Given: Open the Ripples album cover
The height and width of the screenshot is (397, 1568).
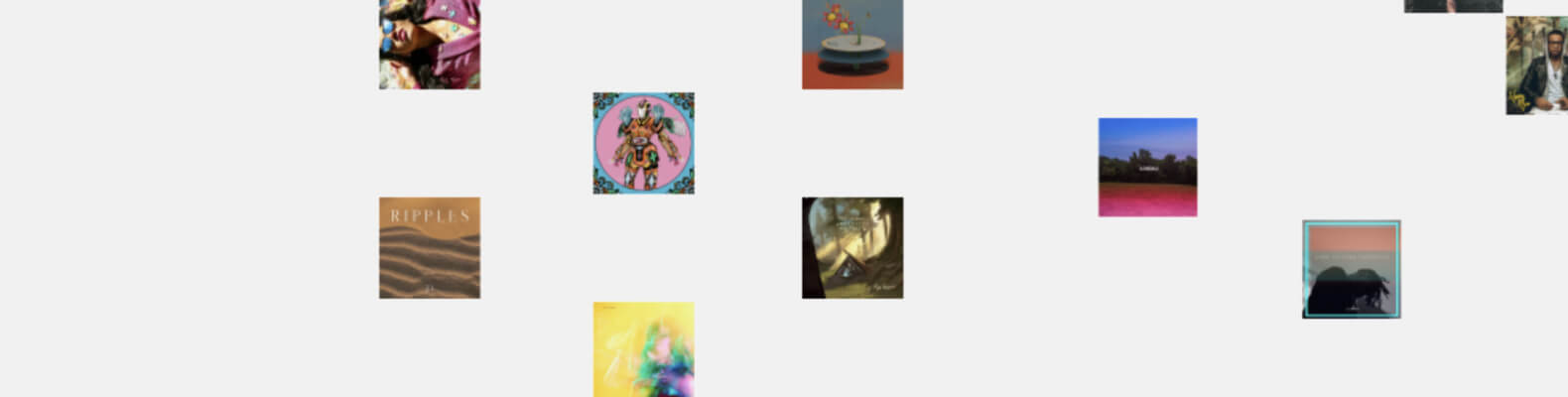Looking at the screenshot, I should click(430, 247).
